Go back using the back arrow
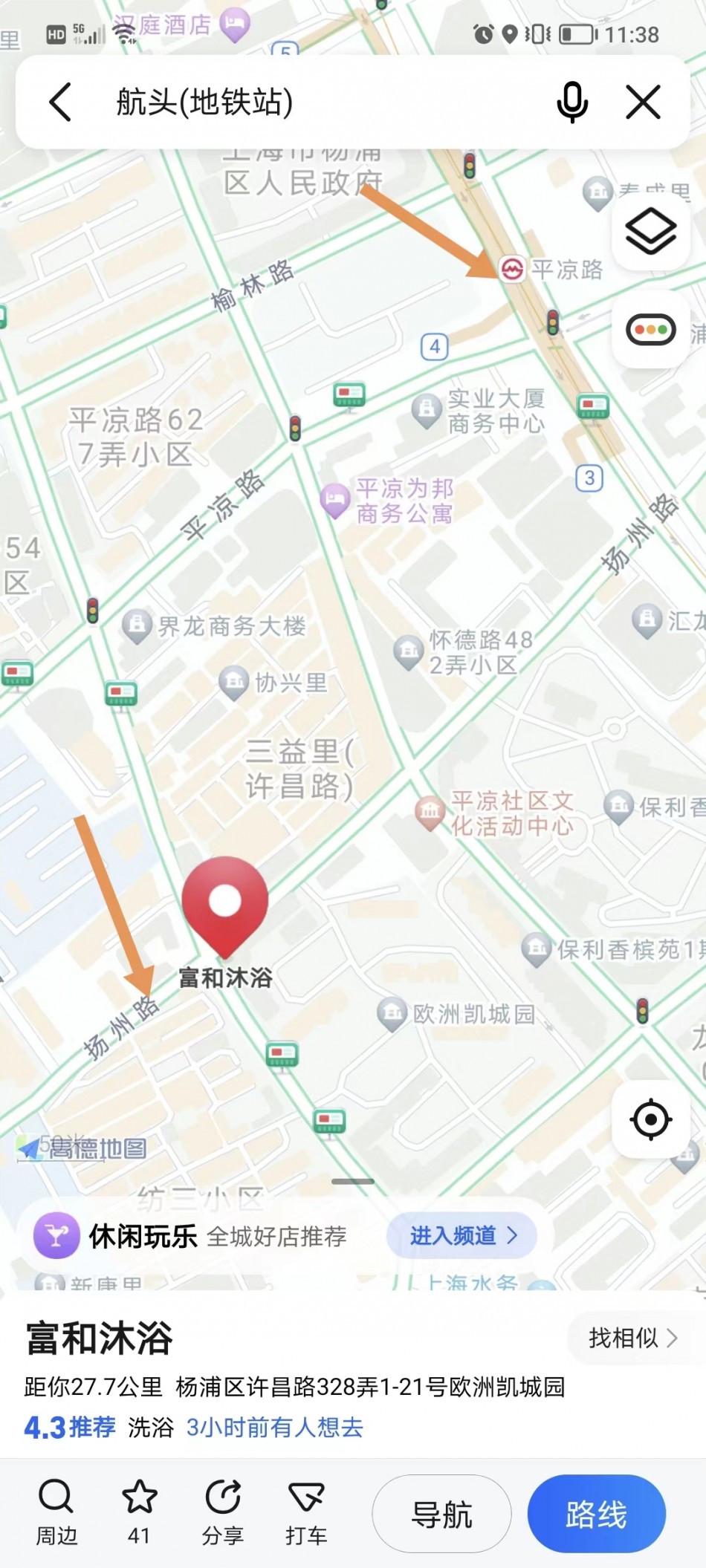Image resolution: width=706 pixels, height=1568 pixels. tap(60, 102)
